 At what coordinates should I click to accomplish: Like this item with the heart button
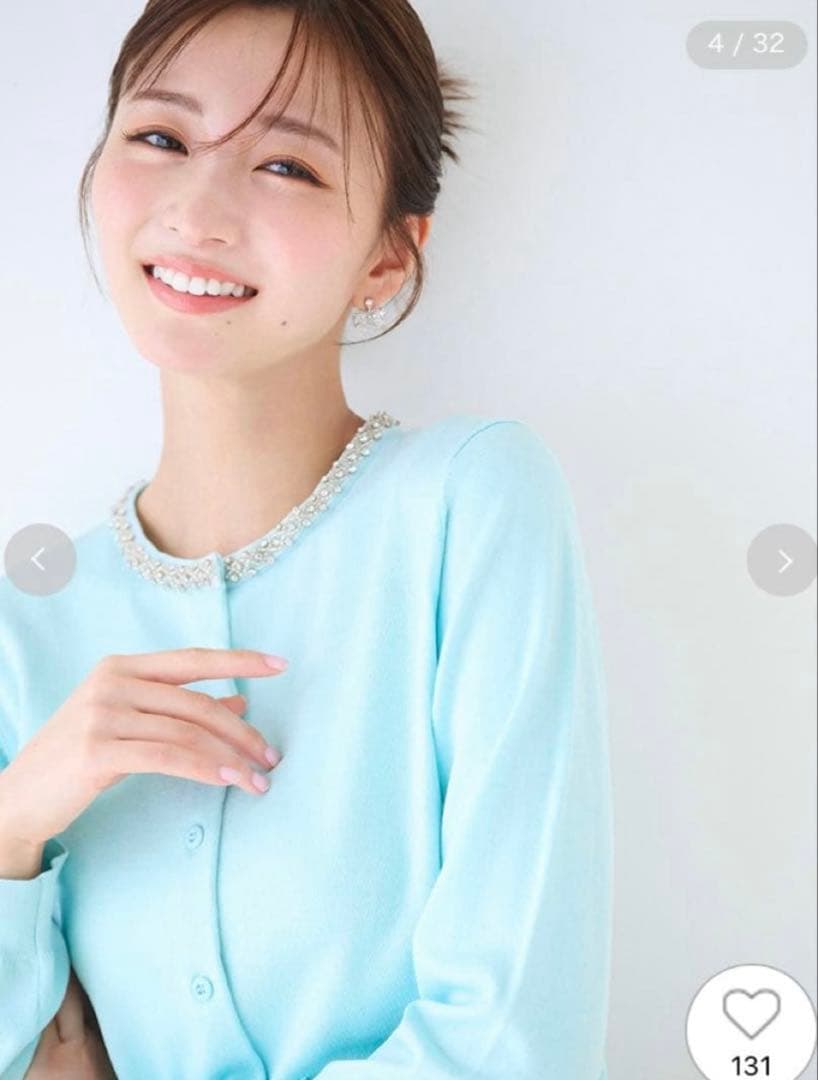pos(751,1016)
